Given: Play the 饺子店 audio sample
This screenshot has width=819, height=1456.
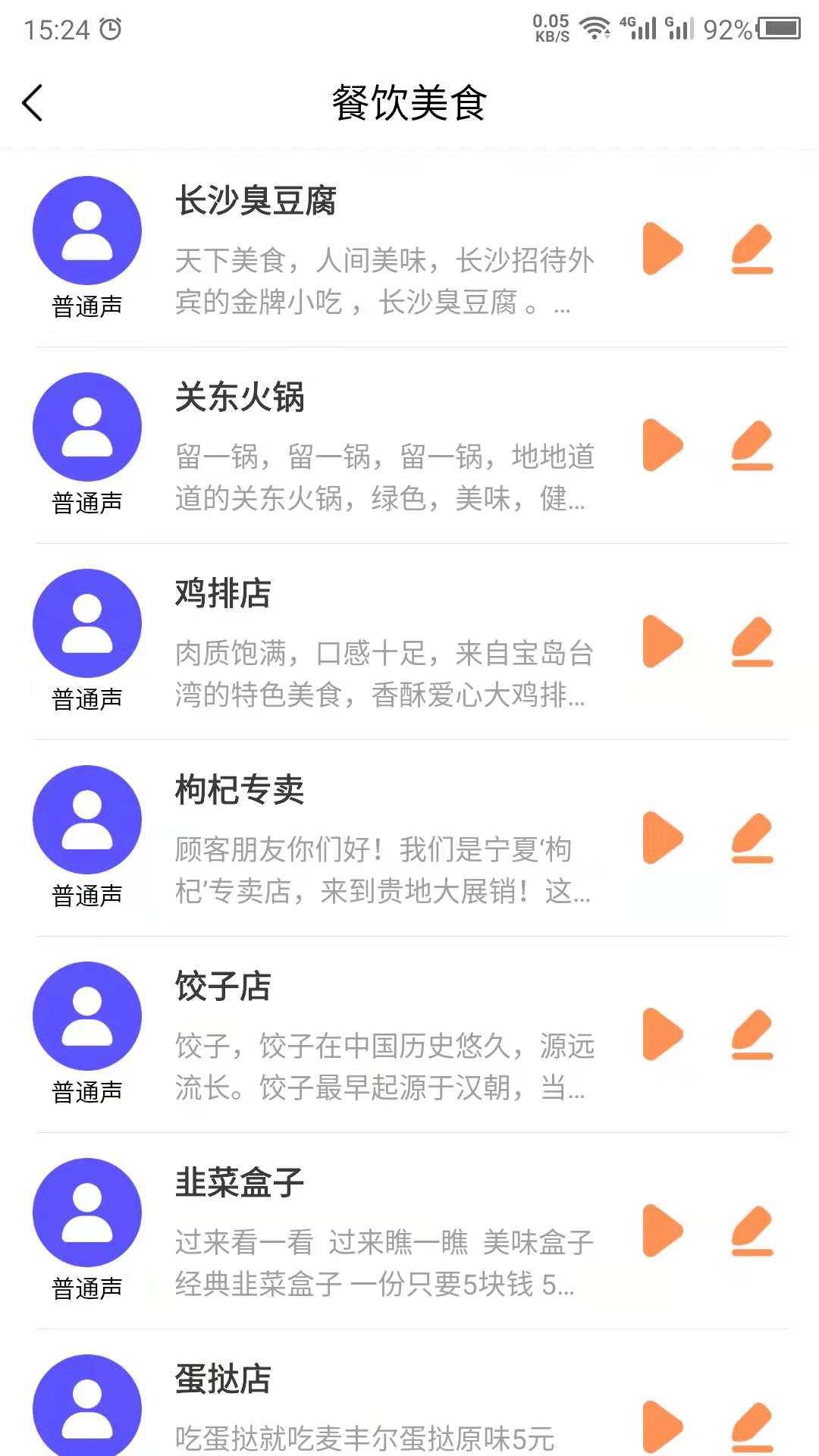Looking at the screenshot, I should (663, 1034).
